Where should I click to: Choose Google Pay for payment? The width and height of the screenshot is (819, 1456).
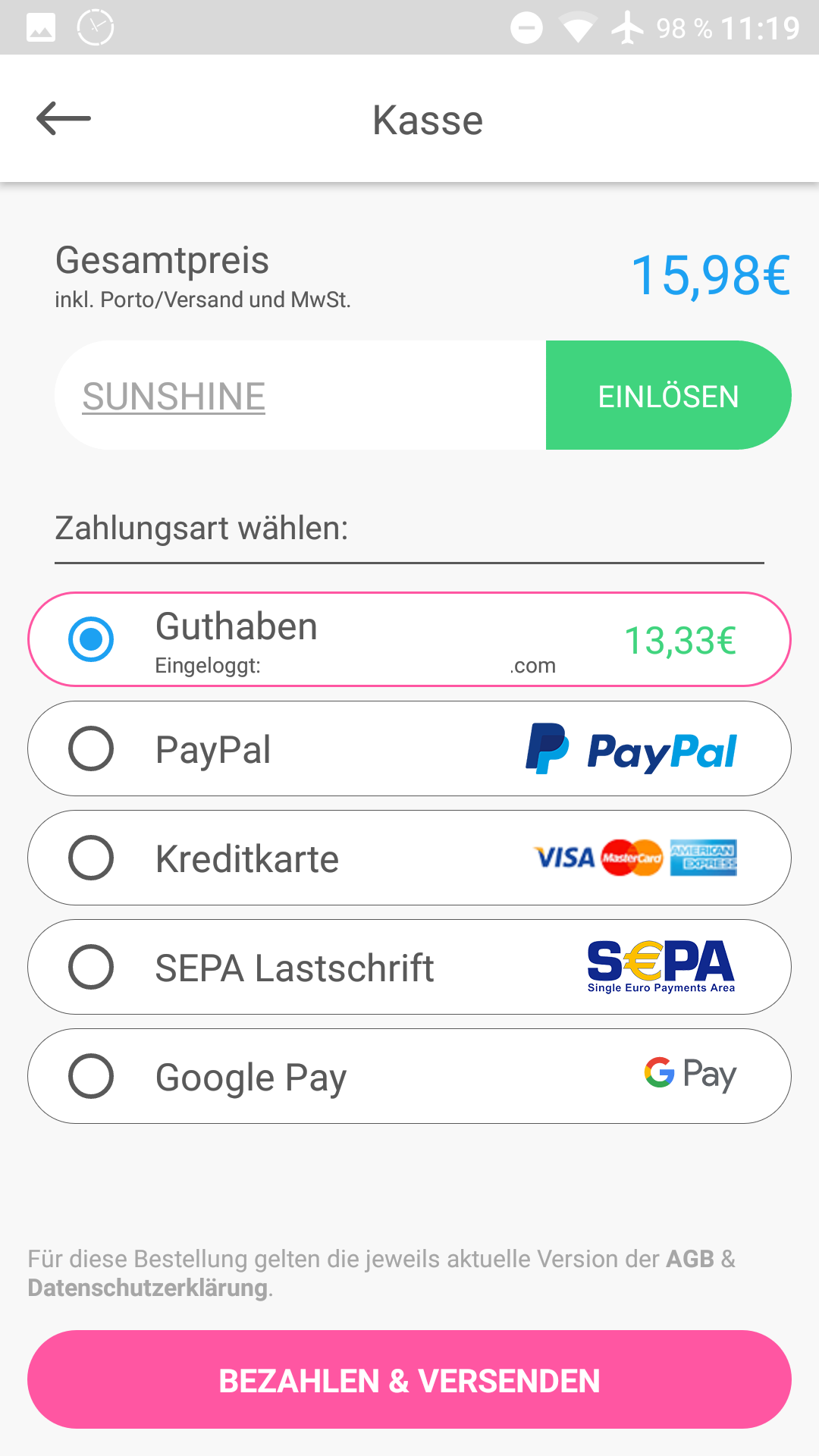click(x=409, y=1076)
